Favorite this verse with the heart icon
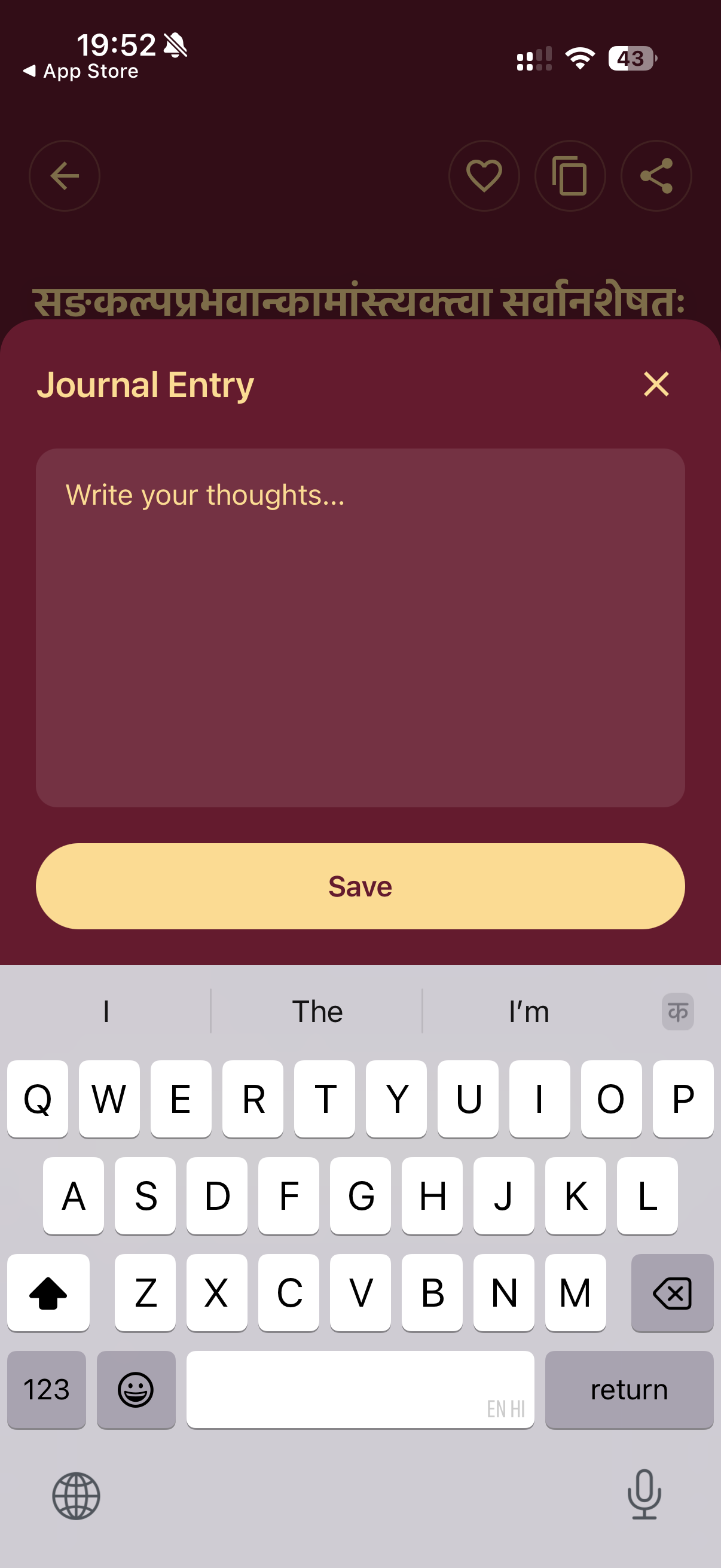The width and height of the screenshot is (721, 1568). 484,176
